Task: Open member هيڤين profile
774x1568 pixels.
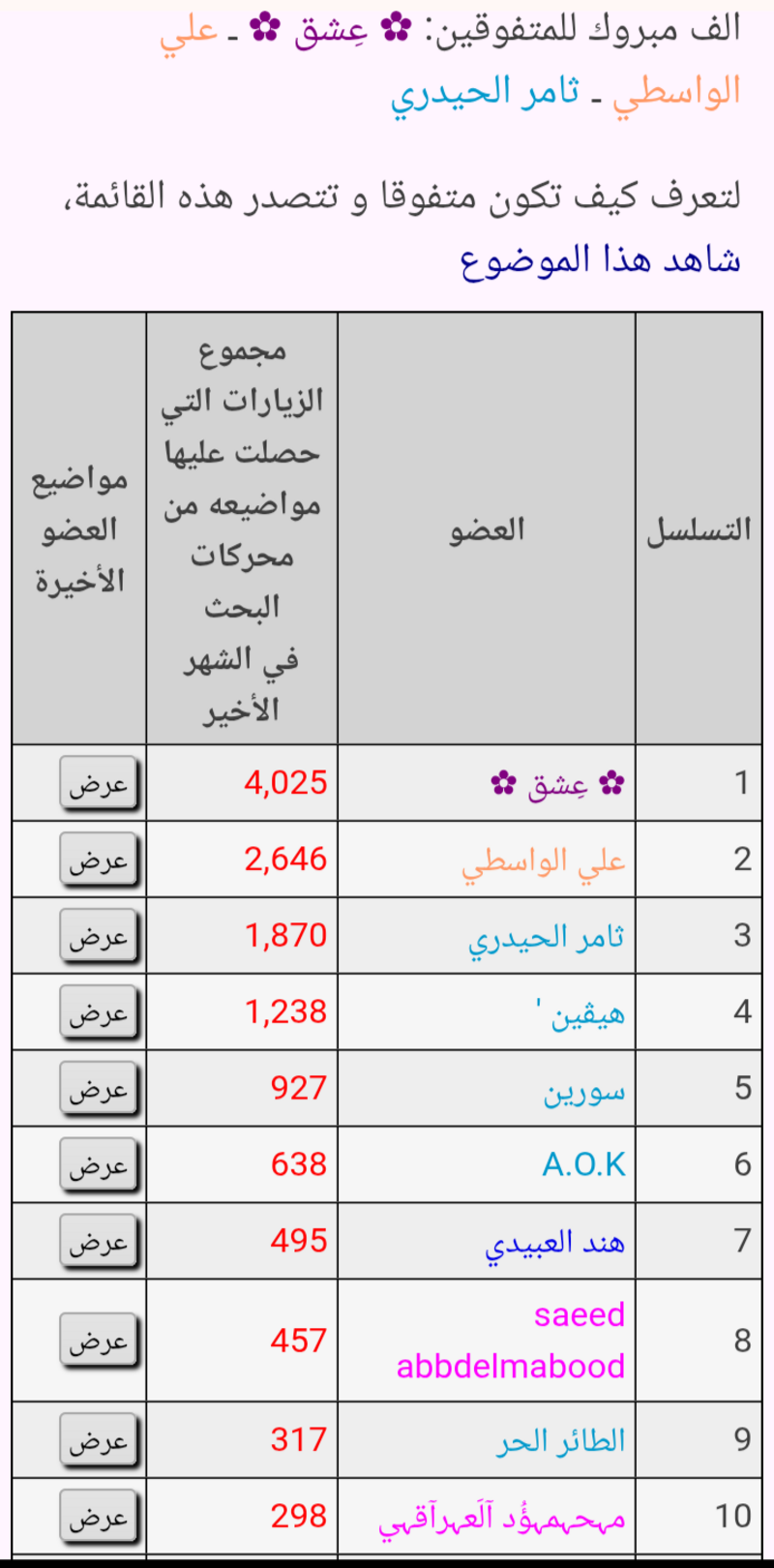Action: [x=580, y=1012]
